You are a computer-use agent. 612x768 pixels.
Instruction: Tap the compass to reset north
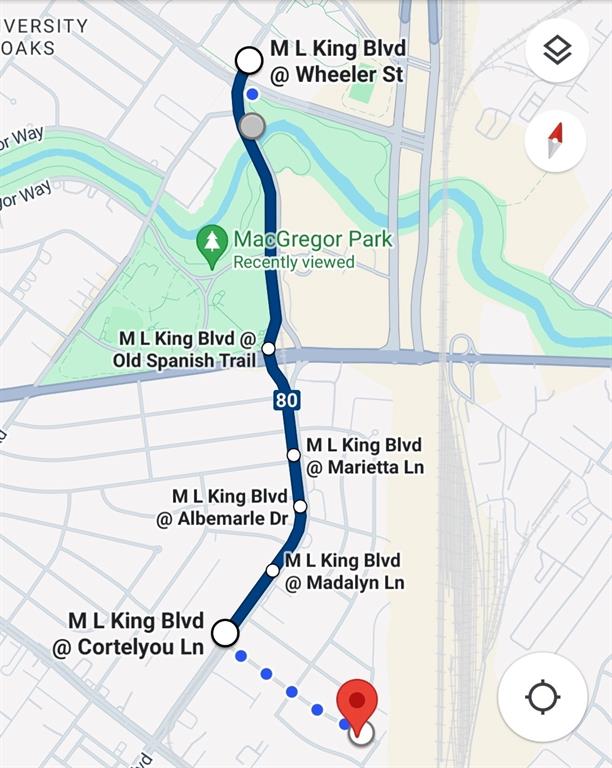coord(556,140)
